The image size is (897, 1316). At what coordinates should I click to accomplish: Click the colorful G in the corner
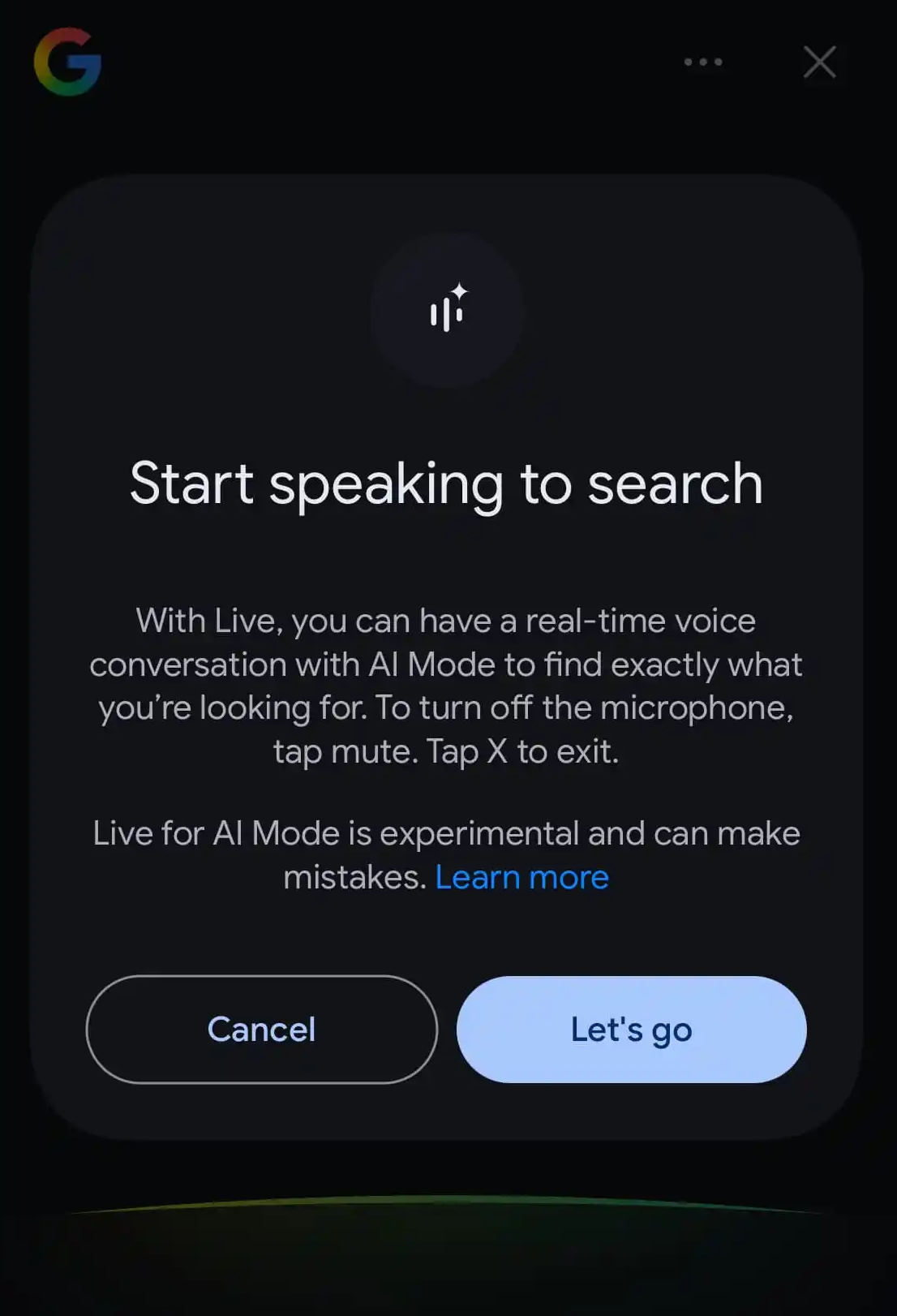click(68, 61)
